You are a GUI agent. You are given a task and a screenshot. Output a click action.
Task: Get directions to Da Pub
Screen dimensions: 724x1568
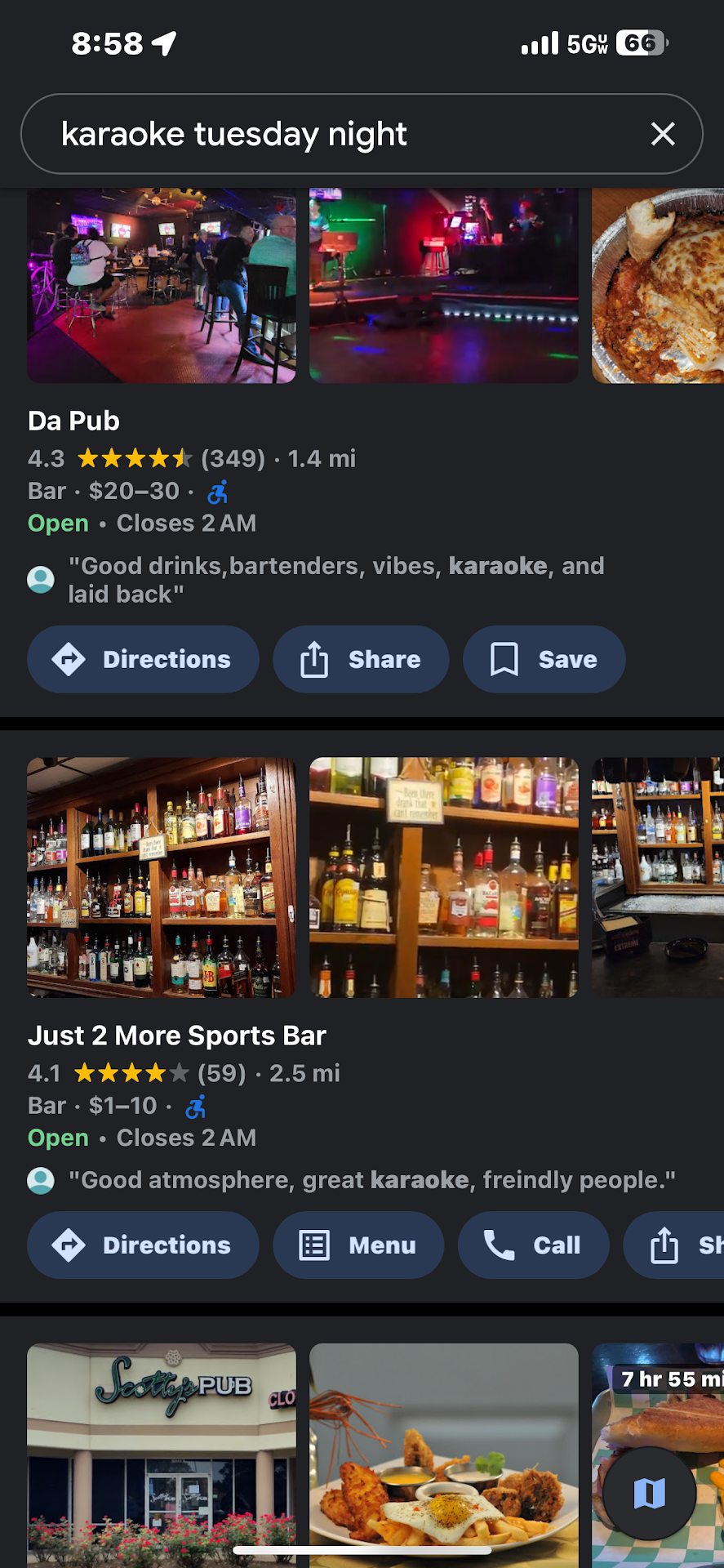pos(143,659)
